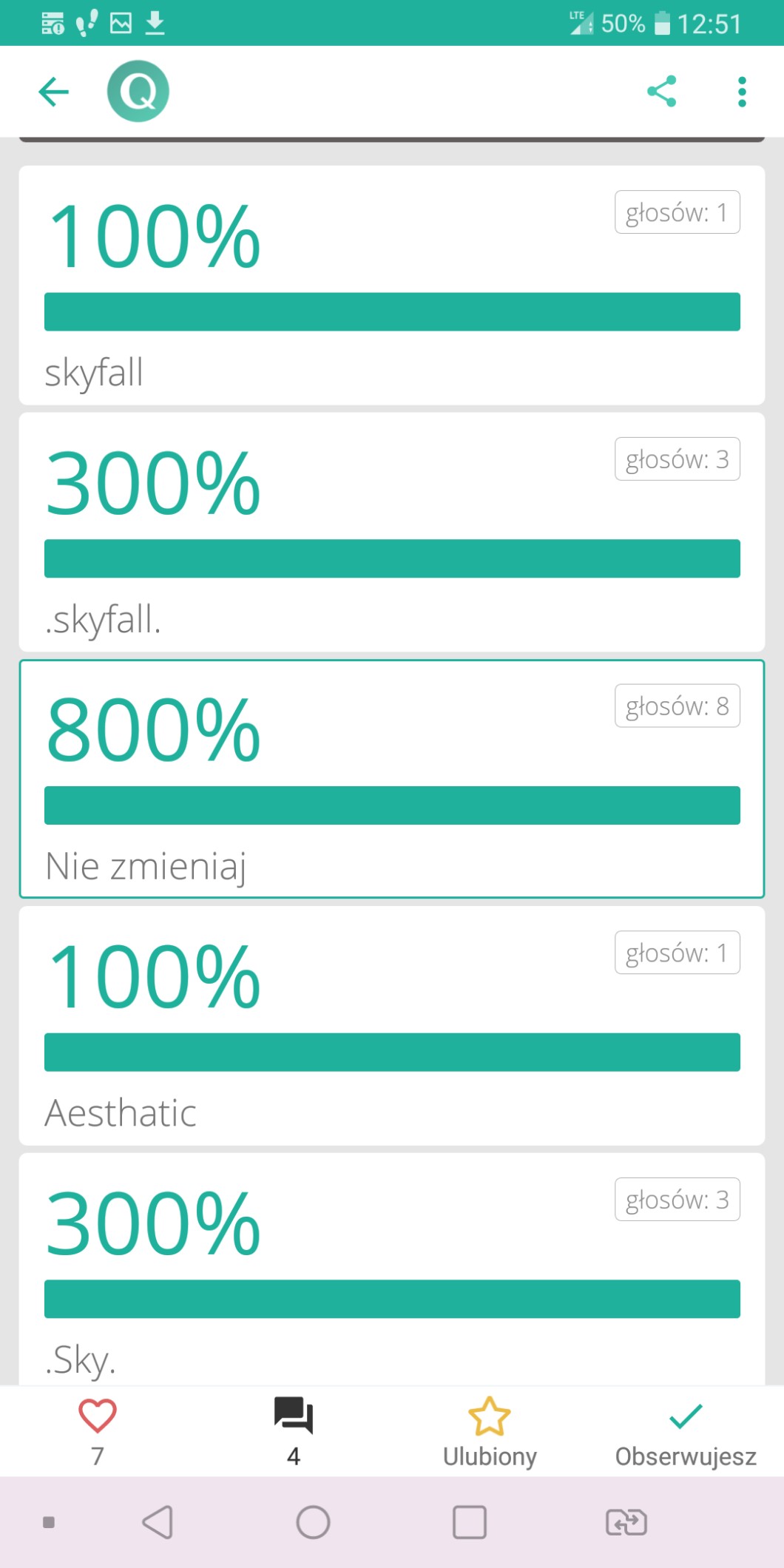The height and width of the screenshot is (1568, 784).
Task: Share this poll
Action: (x=661, y=92)
